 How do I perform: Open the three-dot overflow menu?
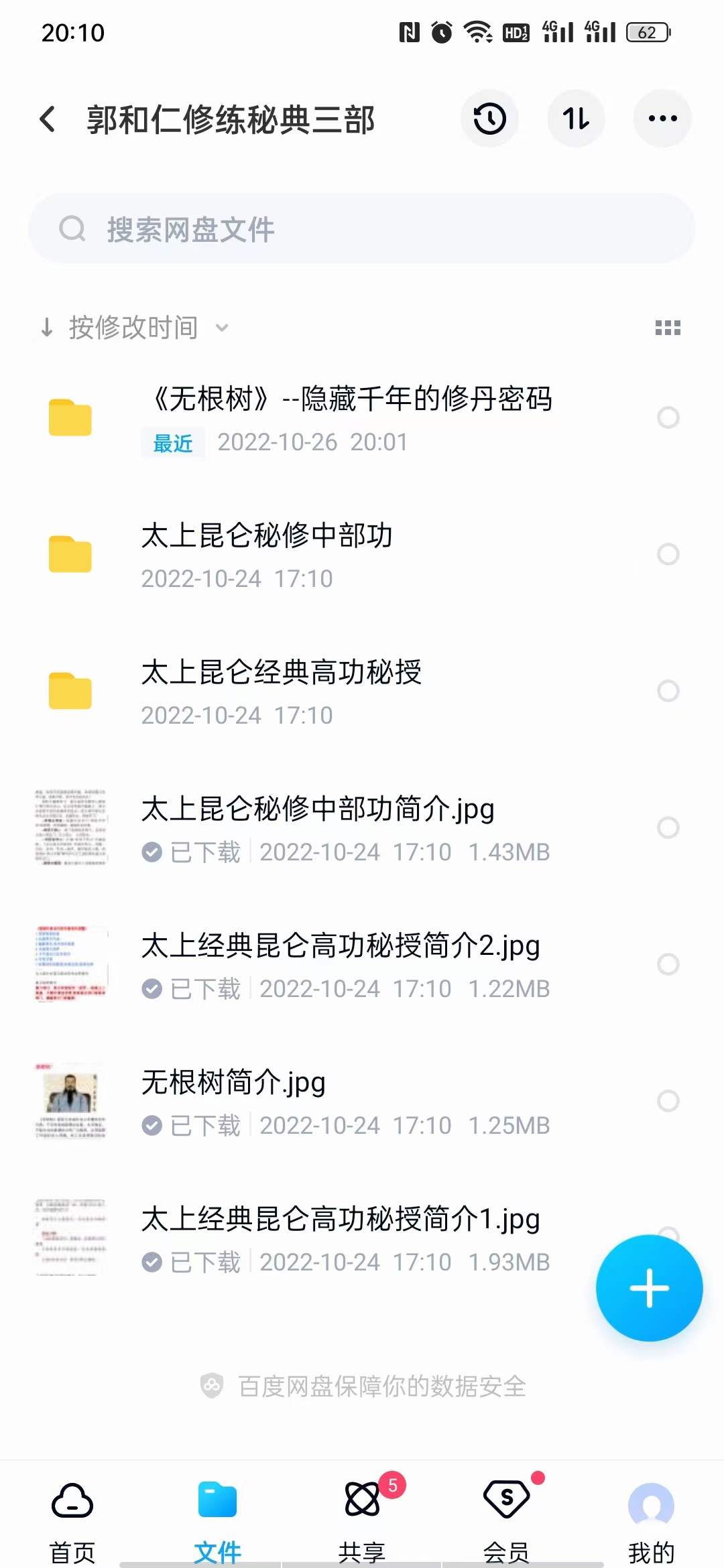pos(662,119)
